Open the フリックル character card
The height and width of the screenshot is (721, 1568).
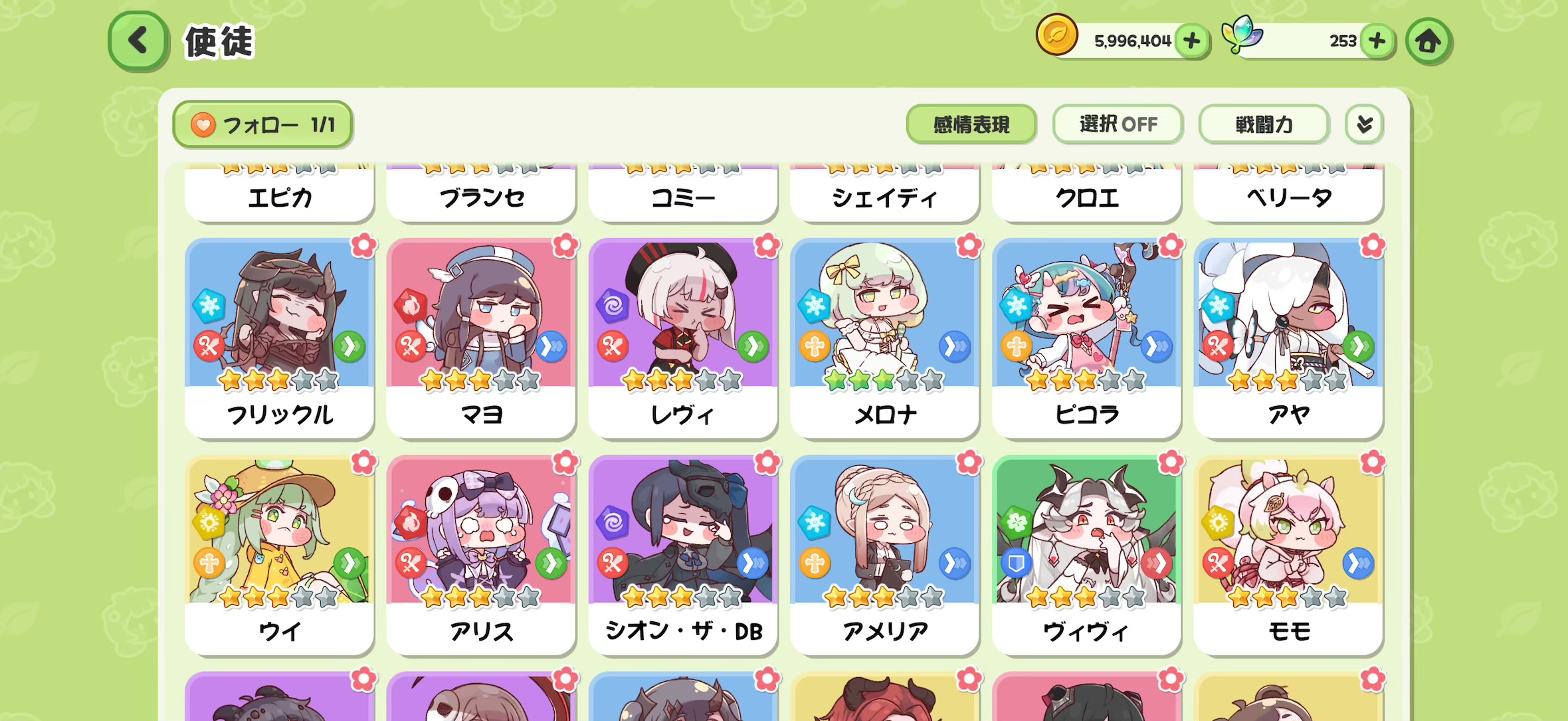tap(280, 338)
